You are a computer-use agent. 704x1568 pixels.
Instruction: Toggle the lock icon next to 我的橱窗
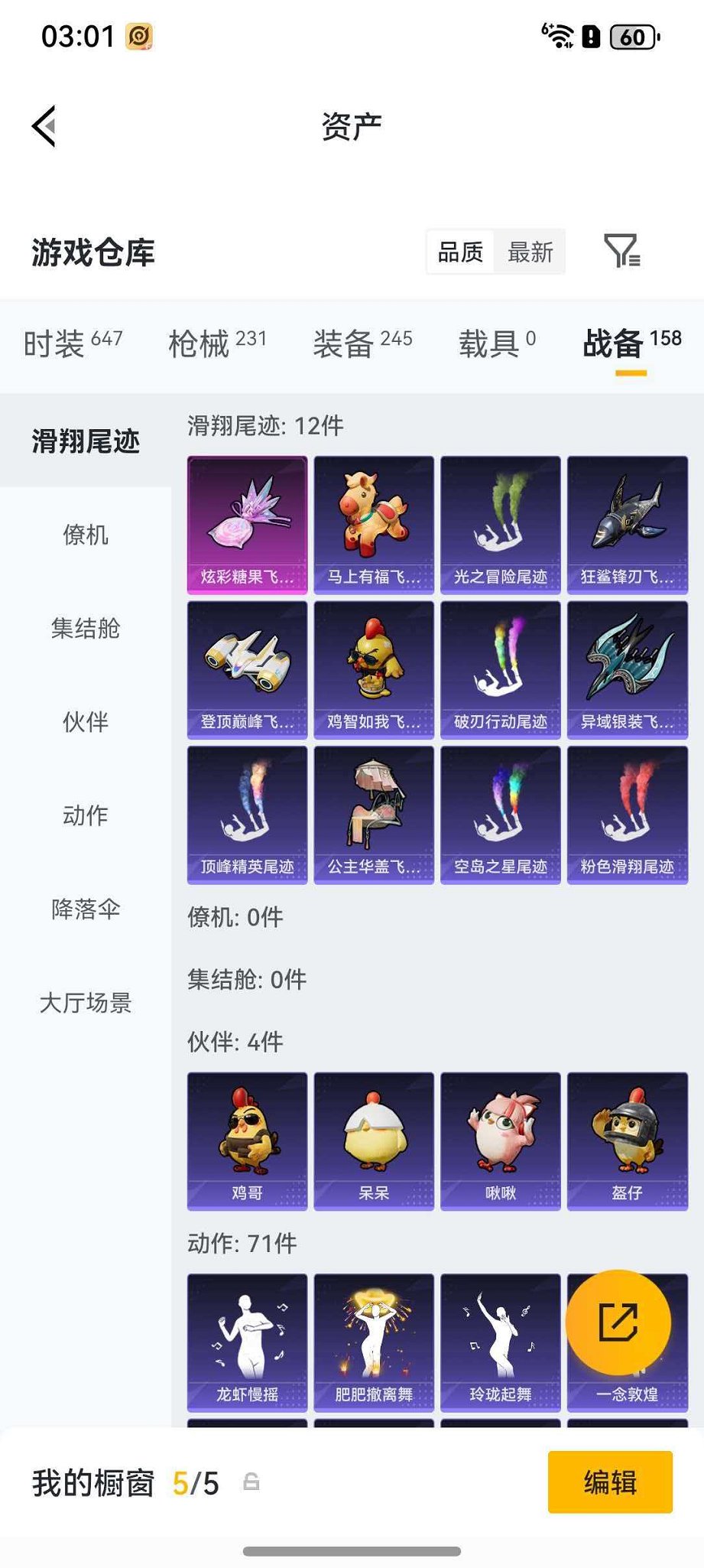click(252, 1482)
